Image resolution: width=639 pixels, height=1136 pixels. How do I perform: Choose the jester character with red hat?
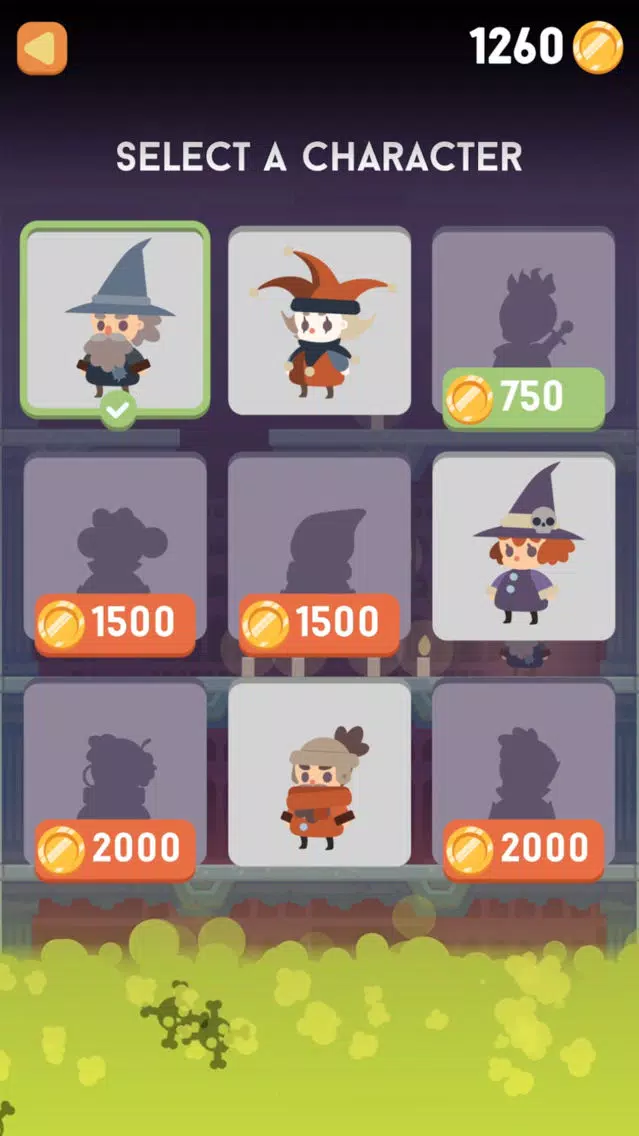[319, 321]
